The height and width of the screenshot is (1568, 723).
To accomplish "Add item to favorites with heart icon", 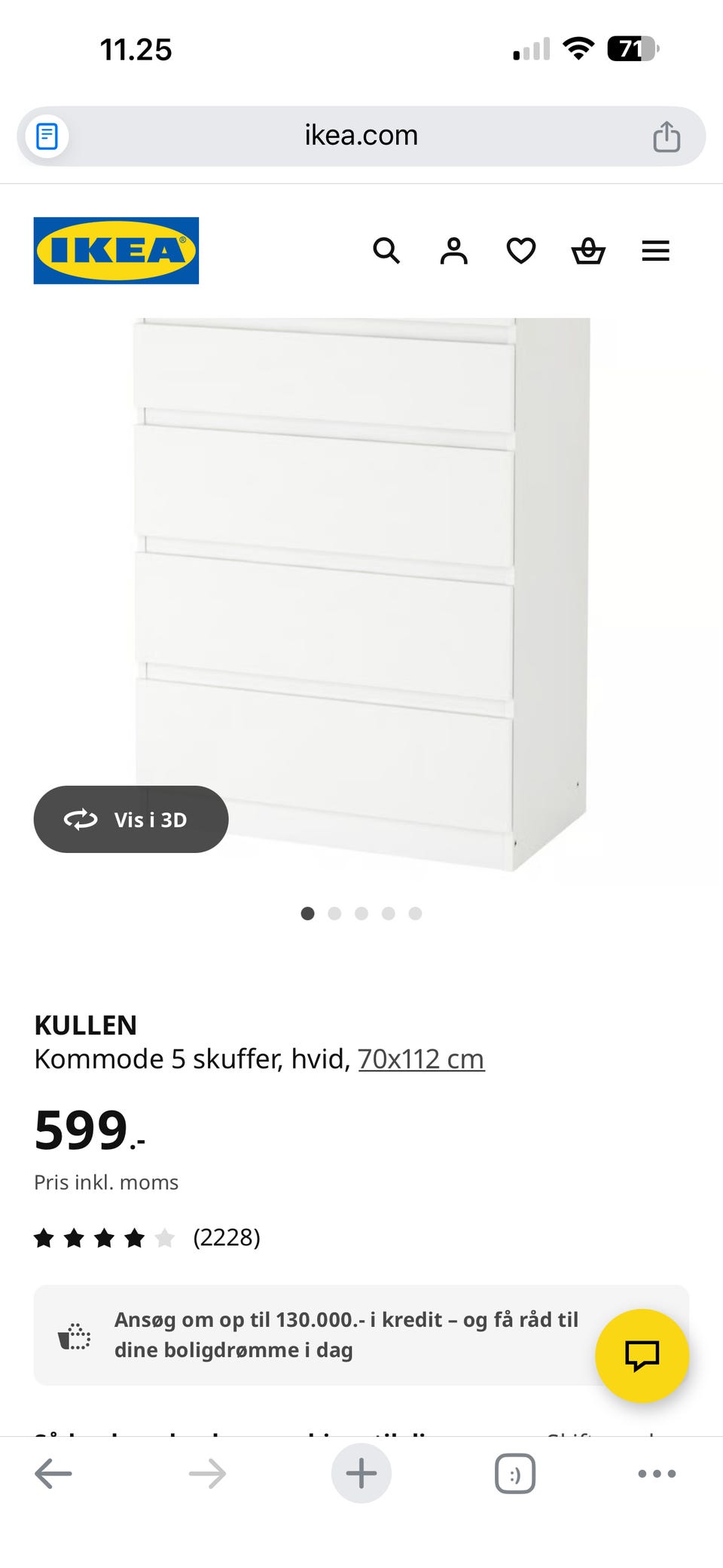I will 520,251.
